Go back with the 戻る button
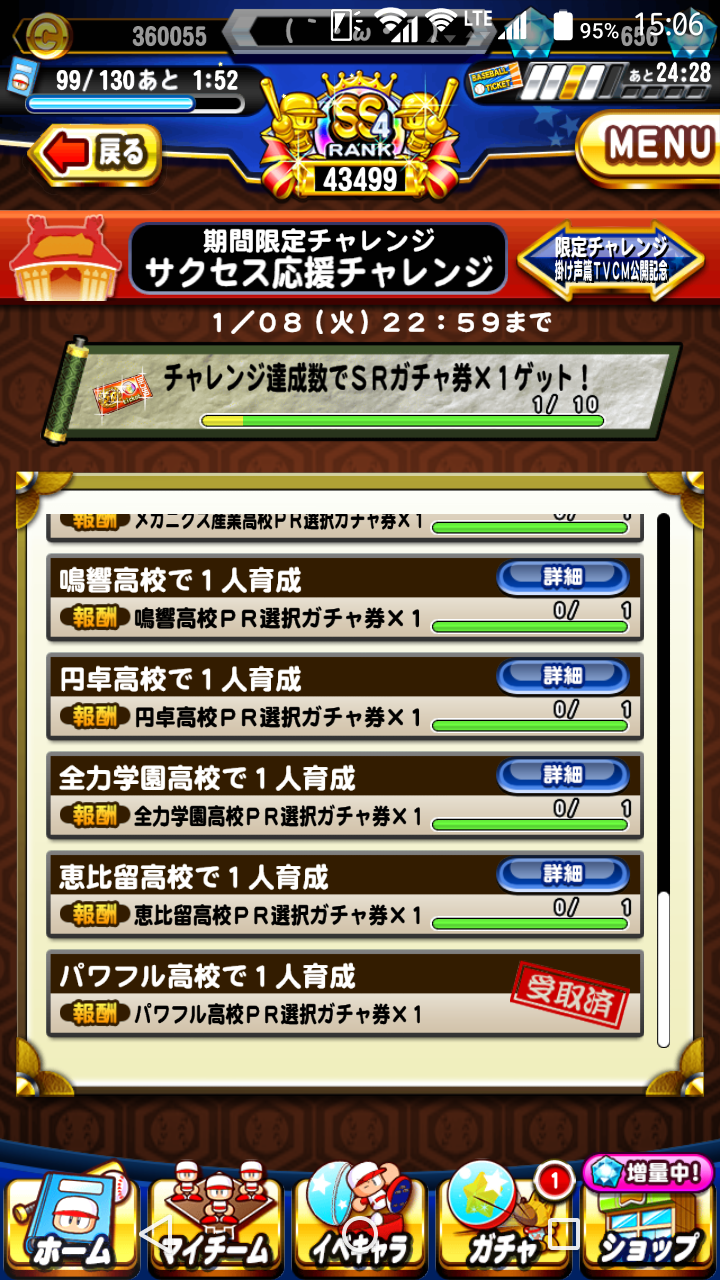The height and width of the screenshot is (1280, 720). [96, 154]
